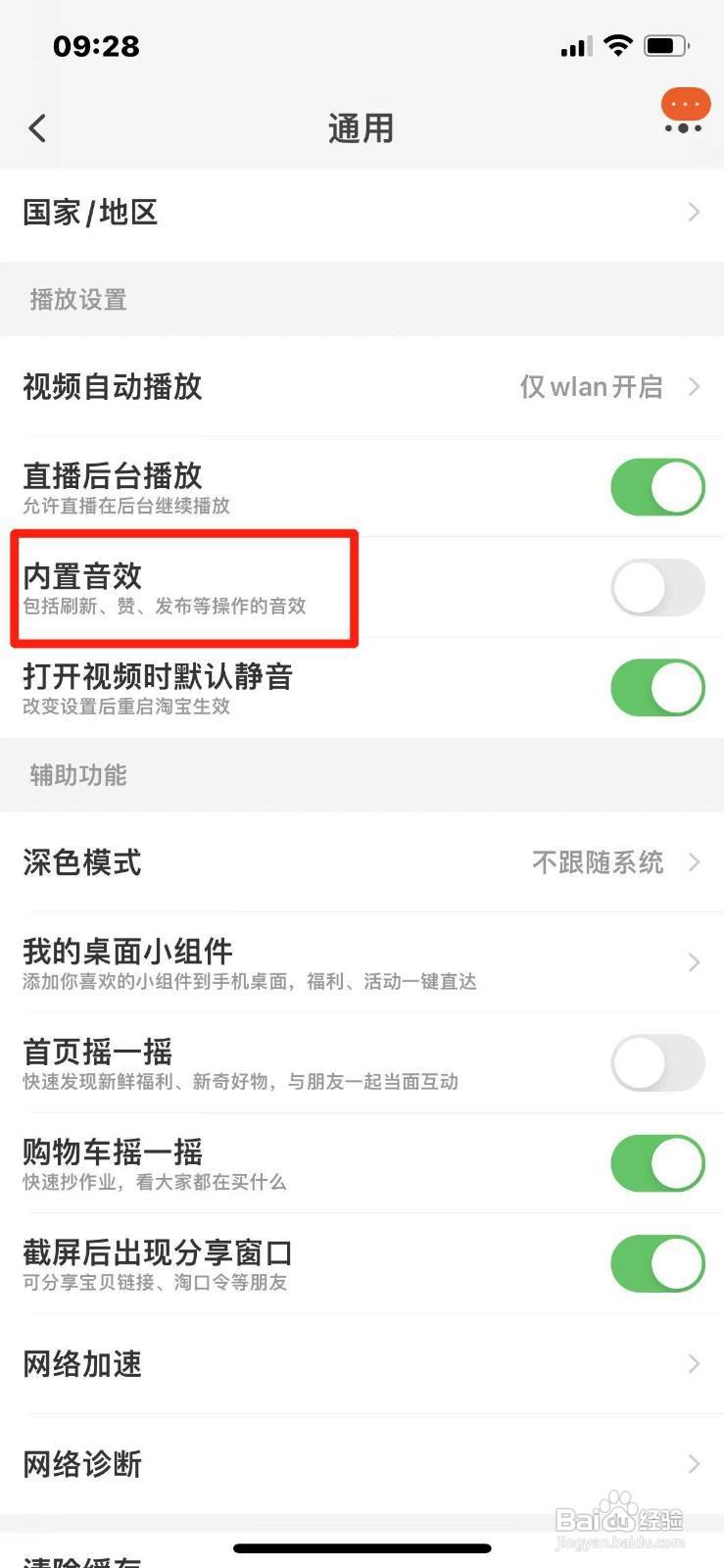Tap the back arrow at top left
This screenshot has height=1568, width=724.
(37, 127)
